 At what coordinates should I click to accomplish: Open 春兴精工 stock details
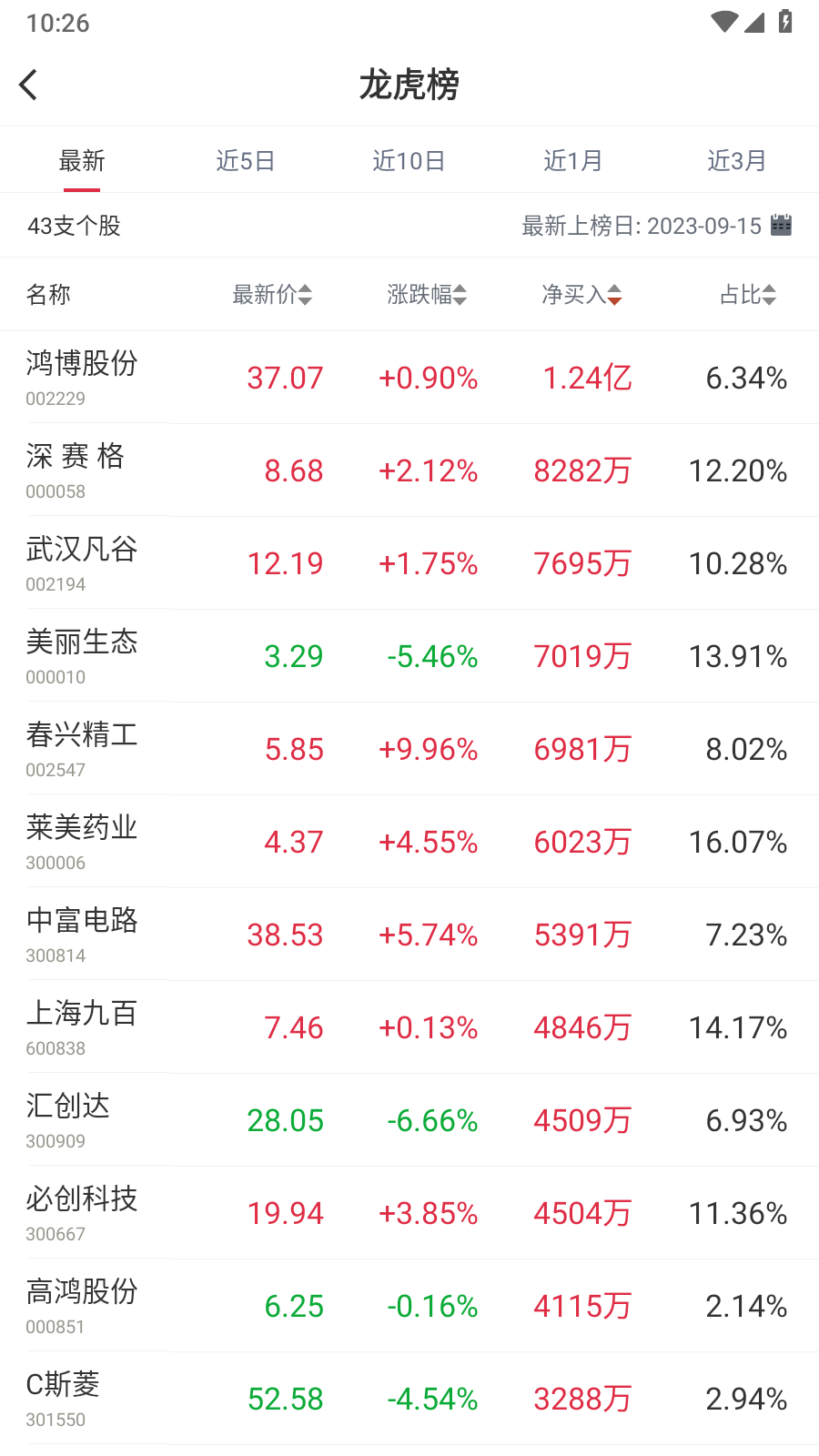409,748
